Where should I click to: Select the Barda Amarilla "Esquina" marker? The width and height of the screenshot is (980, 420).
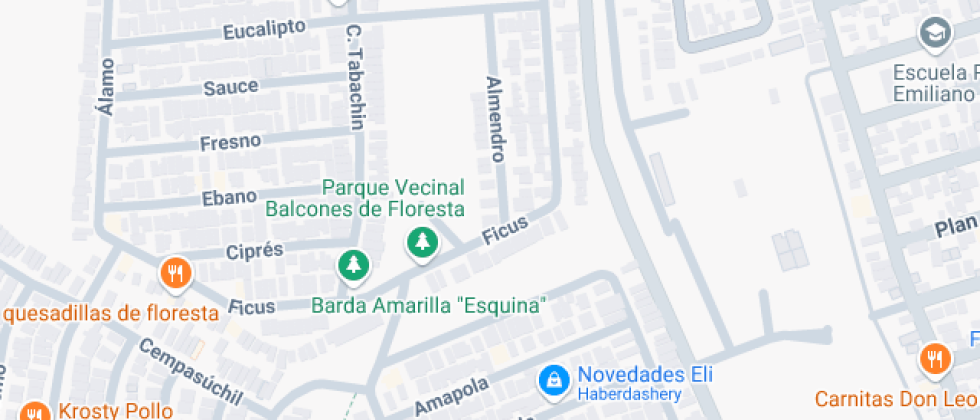coord(353,265)
